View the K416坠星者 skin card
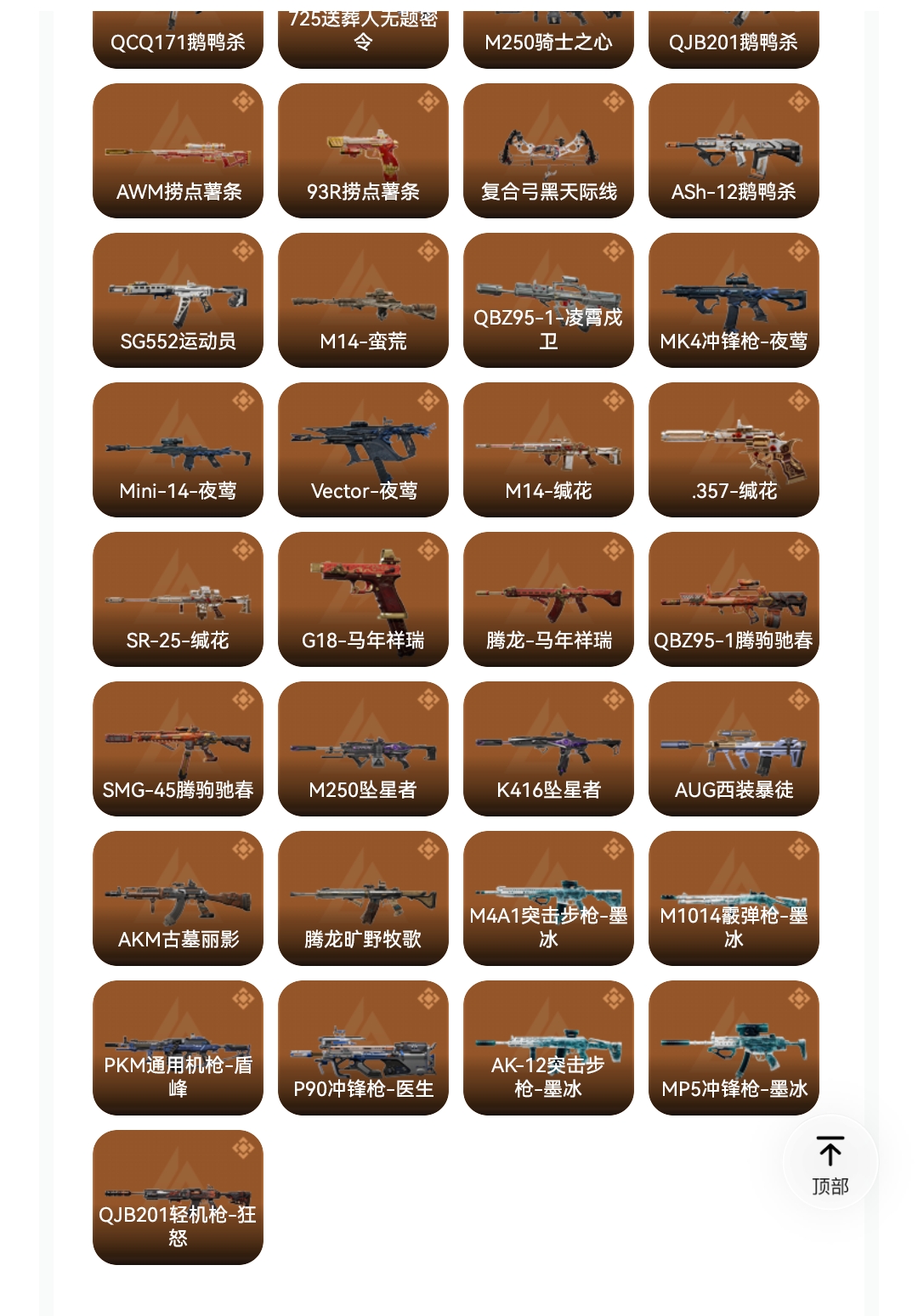918x1316 pixels. point(548,748)
